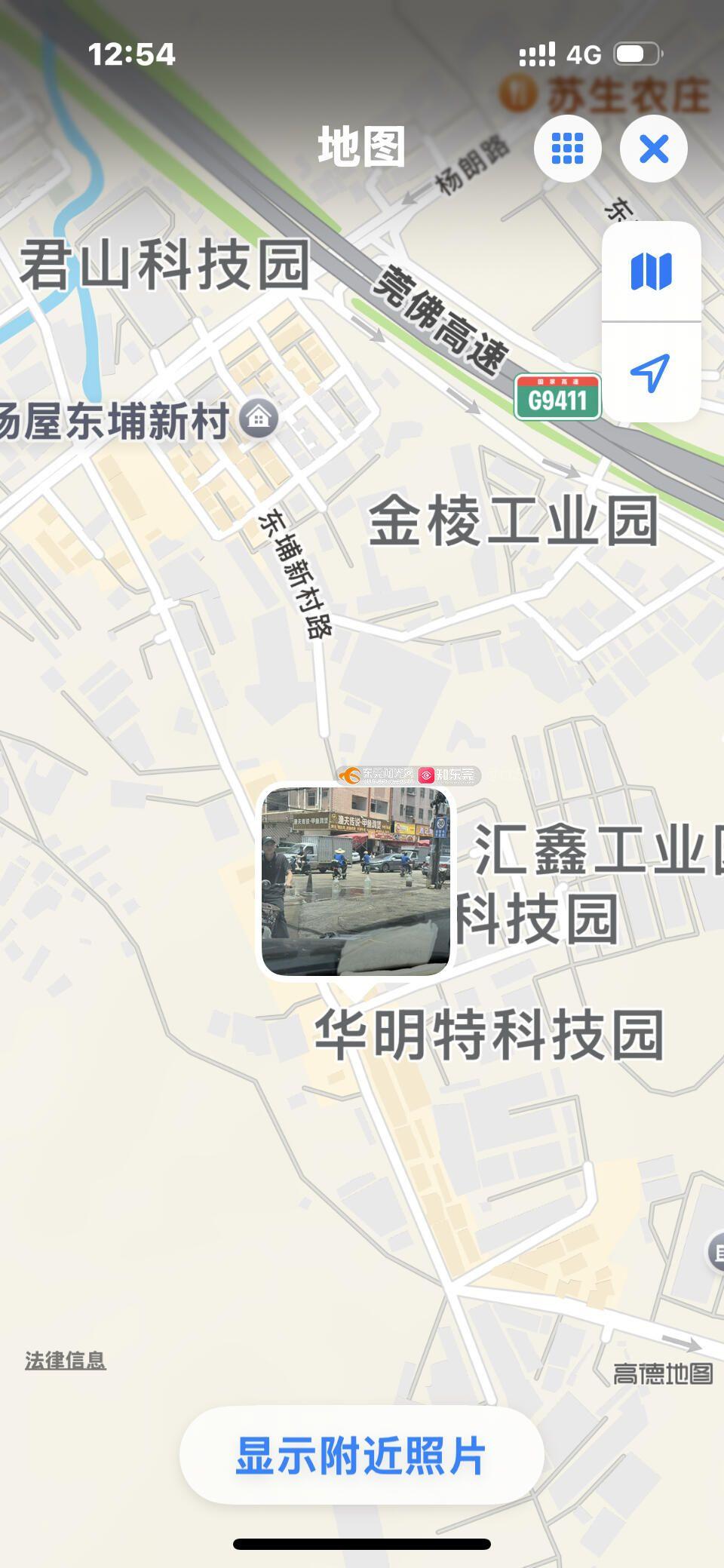Switch the map display mode
724x1568 pixels.
[651, 272]
